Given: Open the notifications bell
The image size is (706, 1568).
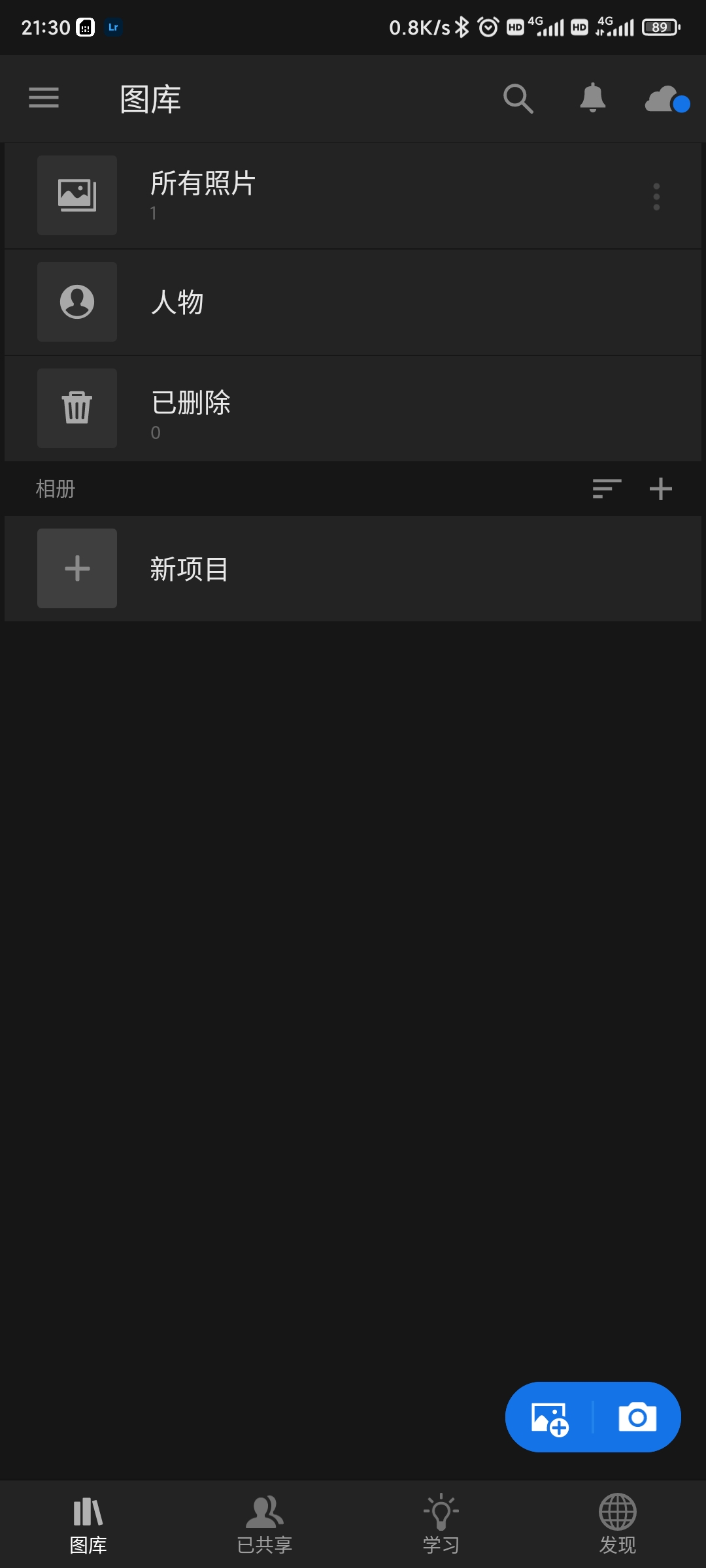Looking at the screenshot, I should (592, 98).
